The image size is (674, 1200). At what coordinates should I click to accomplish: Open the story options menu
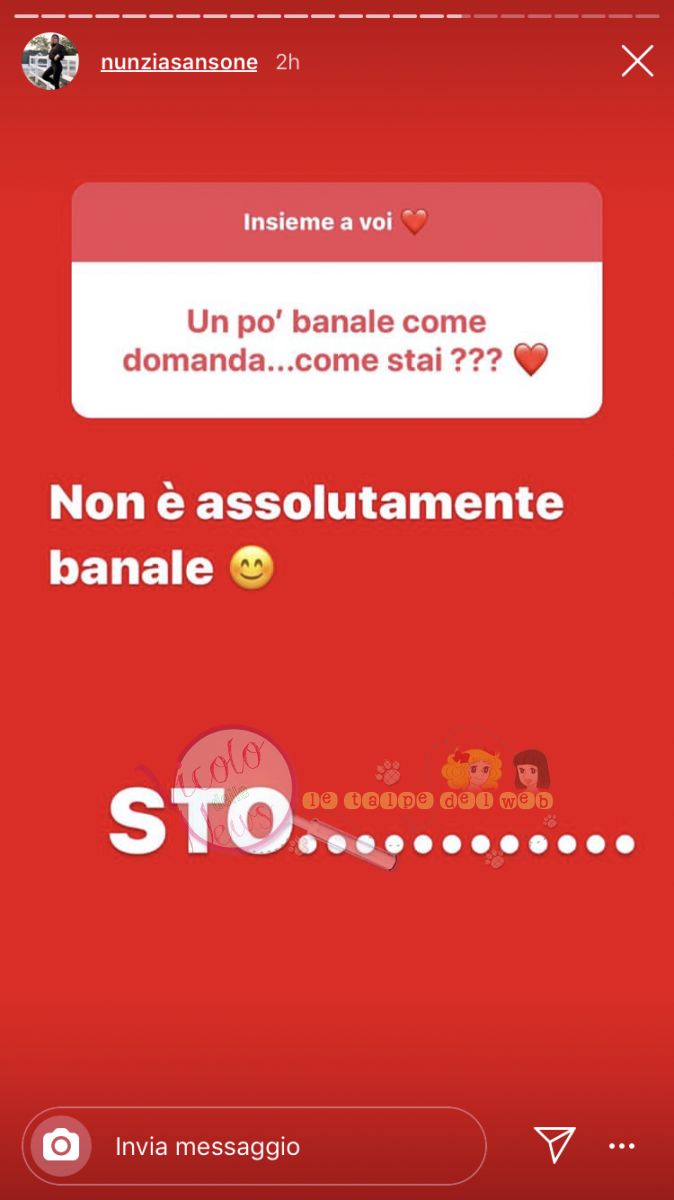coord(622,1146)
